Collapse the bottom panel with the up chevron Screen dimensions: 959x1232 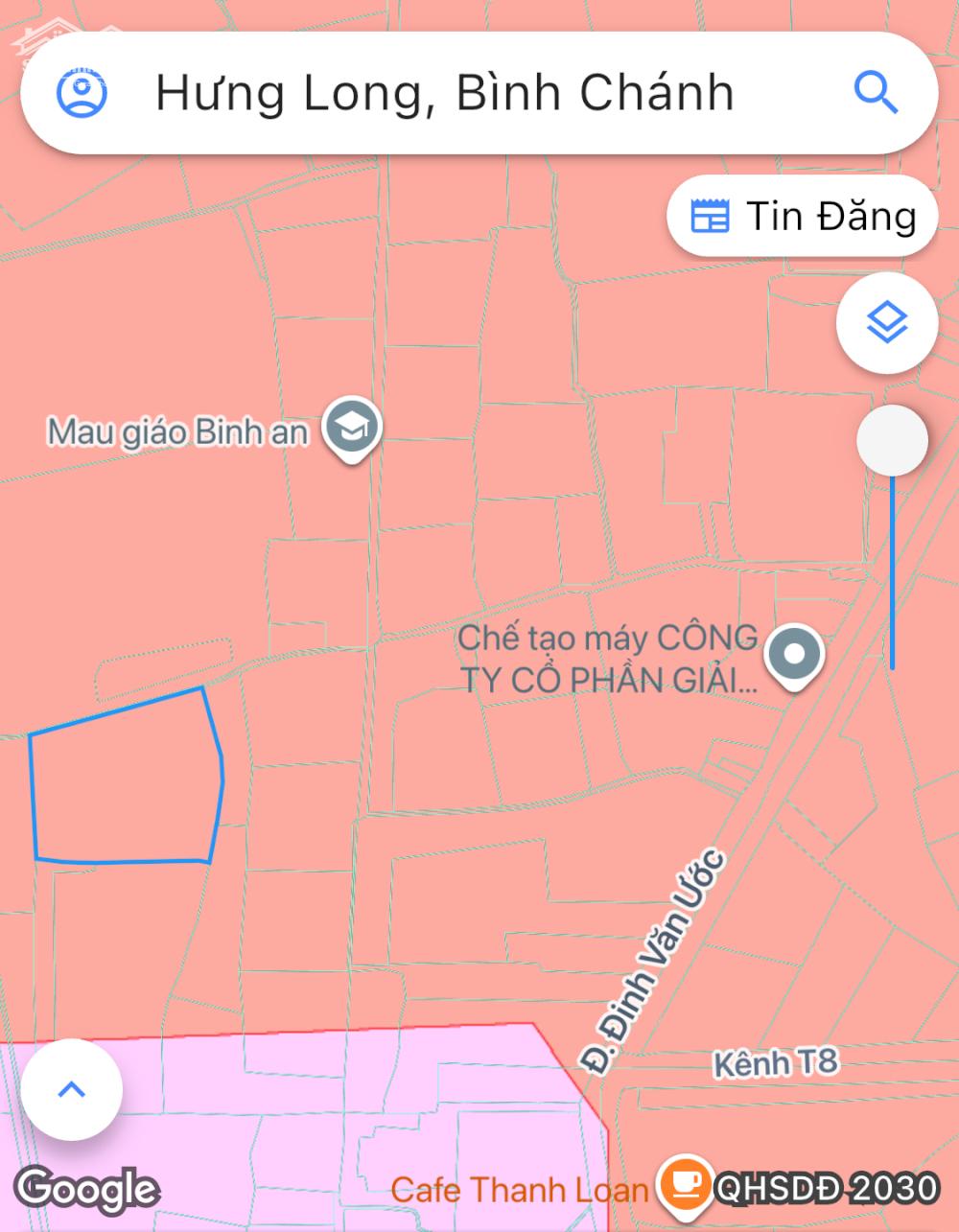[x=70, y=1090]
